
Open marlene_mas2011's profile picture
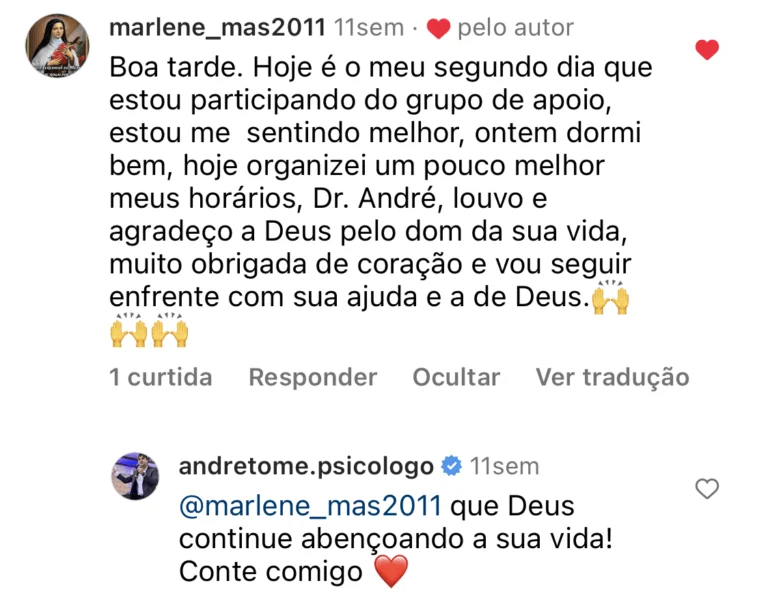[55, 44]
